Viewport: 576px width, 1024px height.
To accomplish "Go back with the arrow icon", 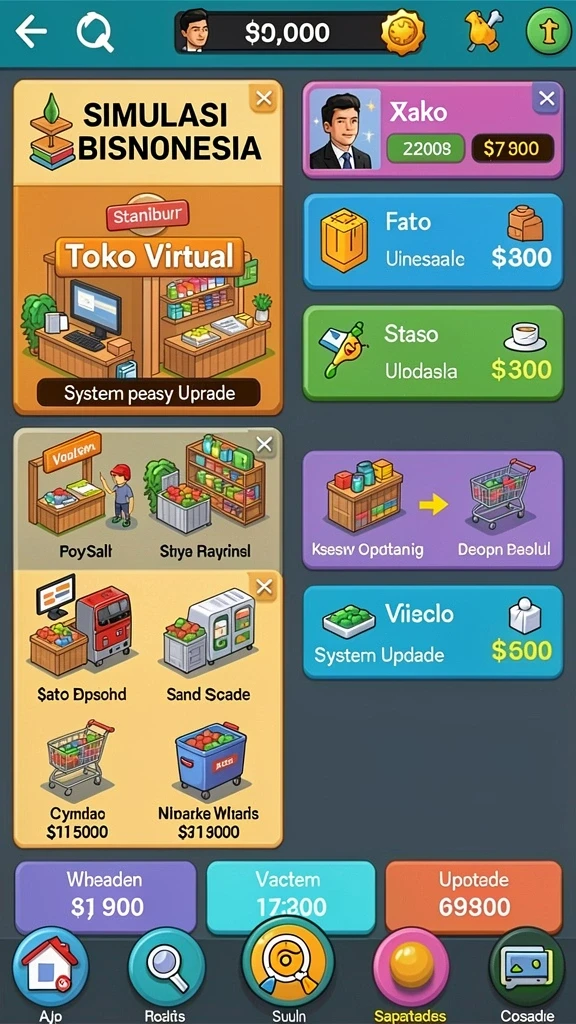I will point(31,31).
